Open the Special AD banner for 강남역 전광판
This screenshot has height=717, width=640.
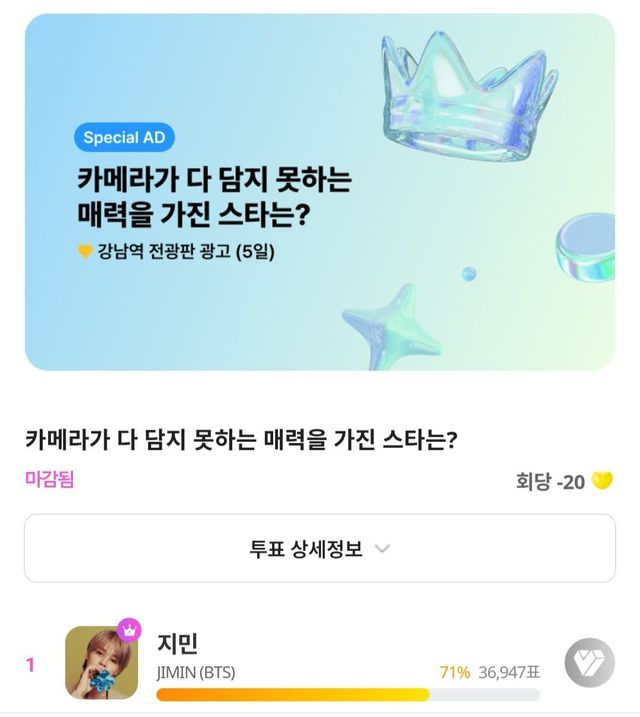[x=319, y=193]
